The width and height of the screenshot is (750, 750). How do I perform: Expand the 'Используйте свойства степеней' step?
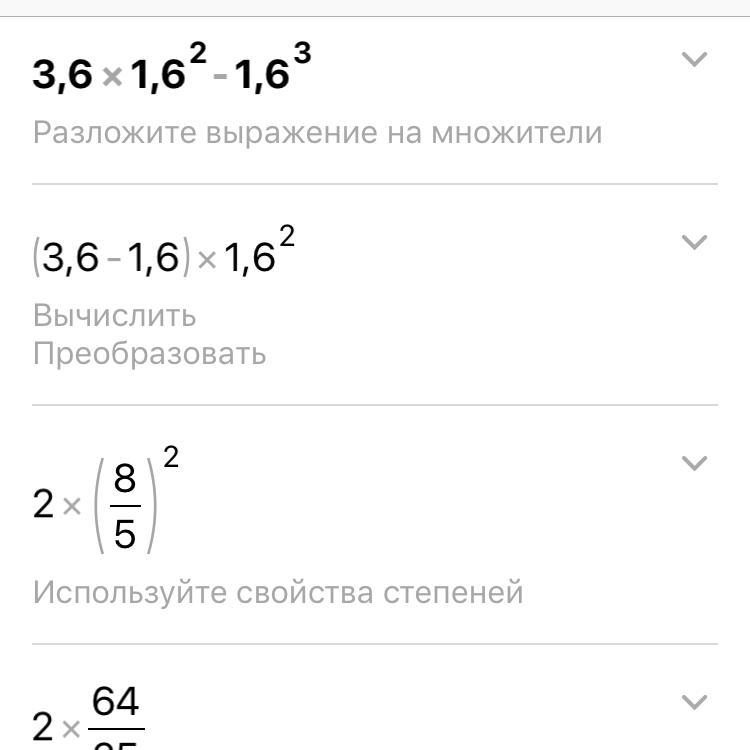[693, 463]
